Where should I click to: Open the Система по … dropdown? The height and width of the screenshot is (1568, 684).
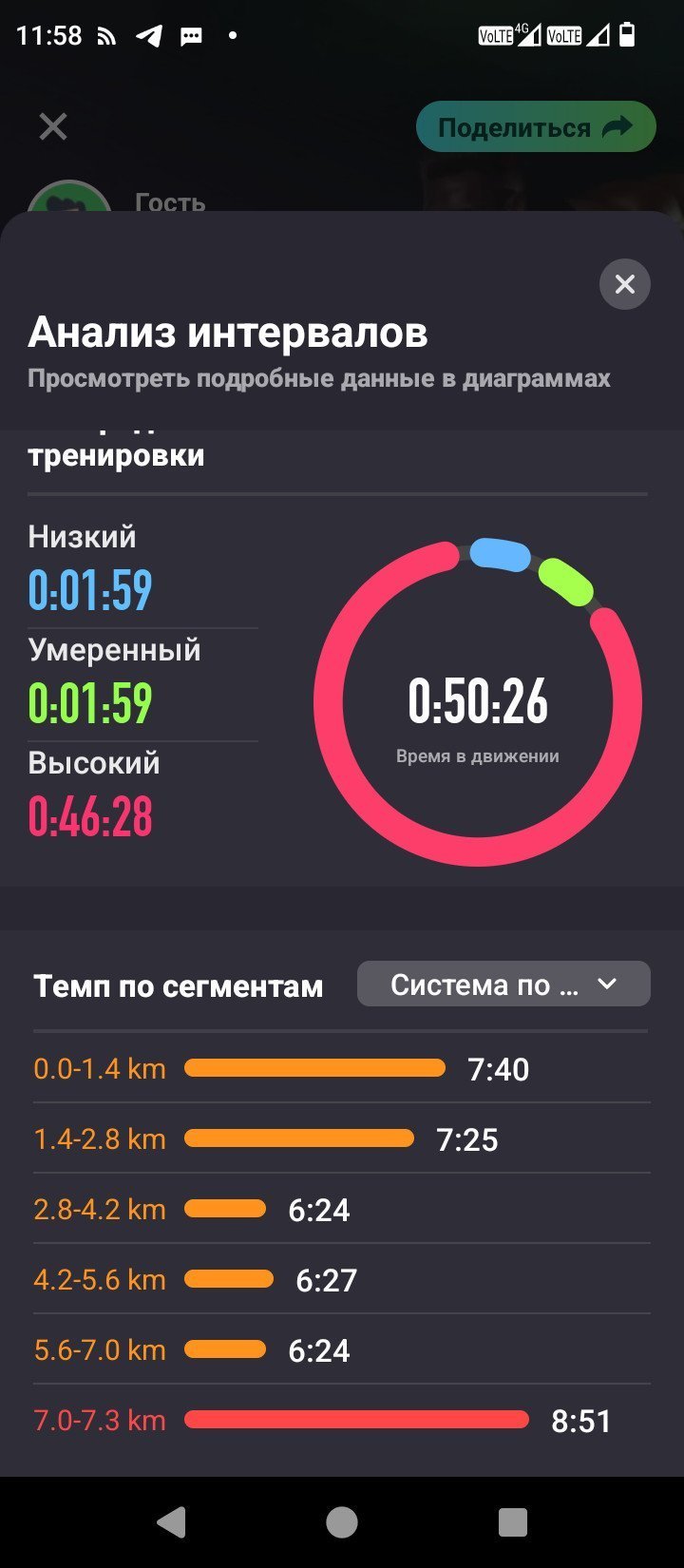503,985
